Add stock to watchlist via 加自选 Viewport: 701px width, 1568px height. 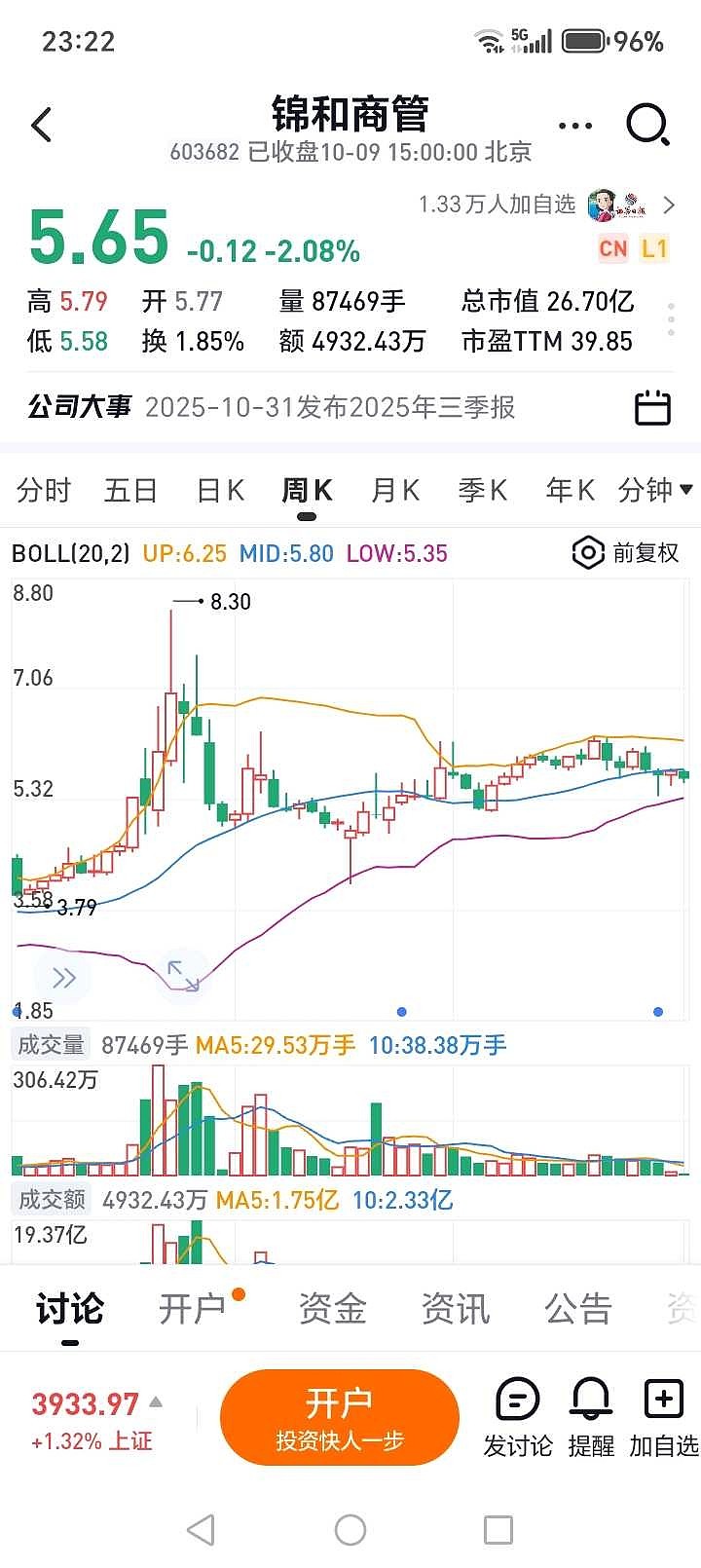(x=664, y=1417)
